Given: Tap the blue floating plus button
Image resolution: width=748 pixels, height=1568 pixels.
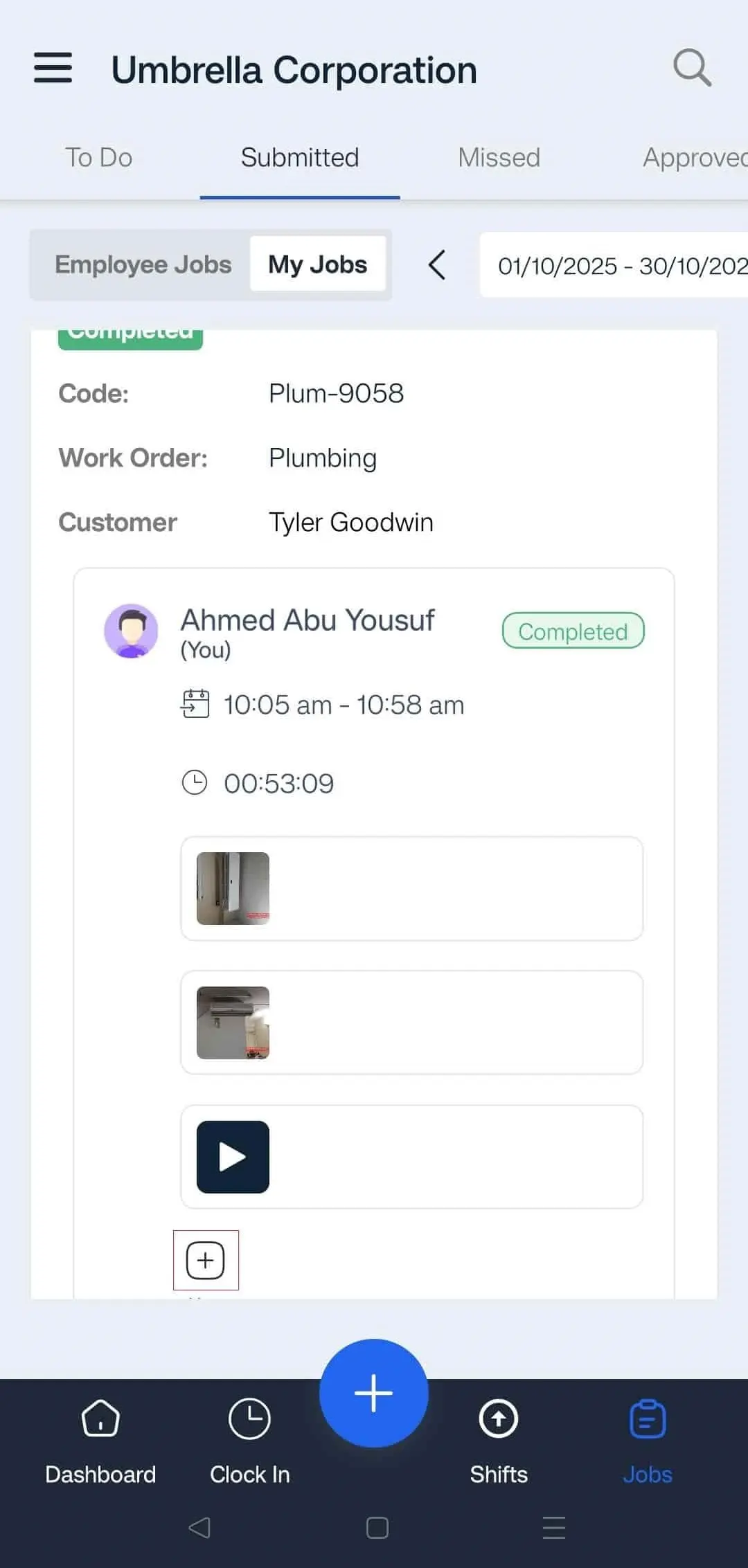Looking at the screenshot, I should [374, 1393].
